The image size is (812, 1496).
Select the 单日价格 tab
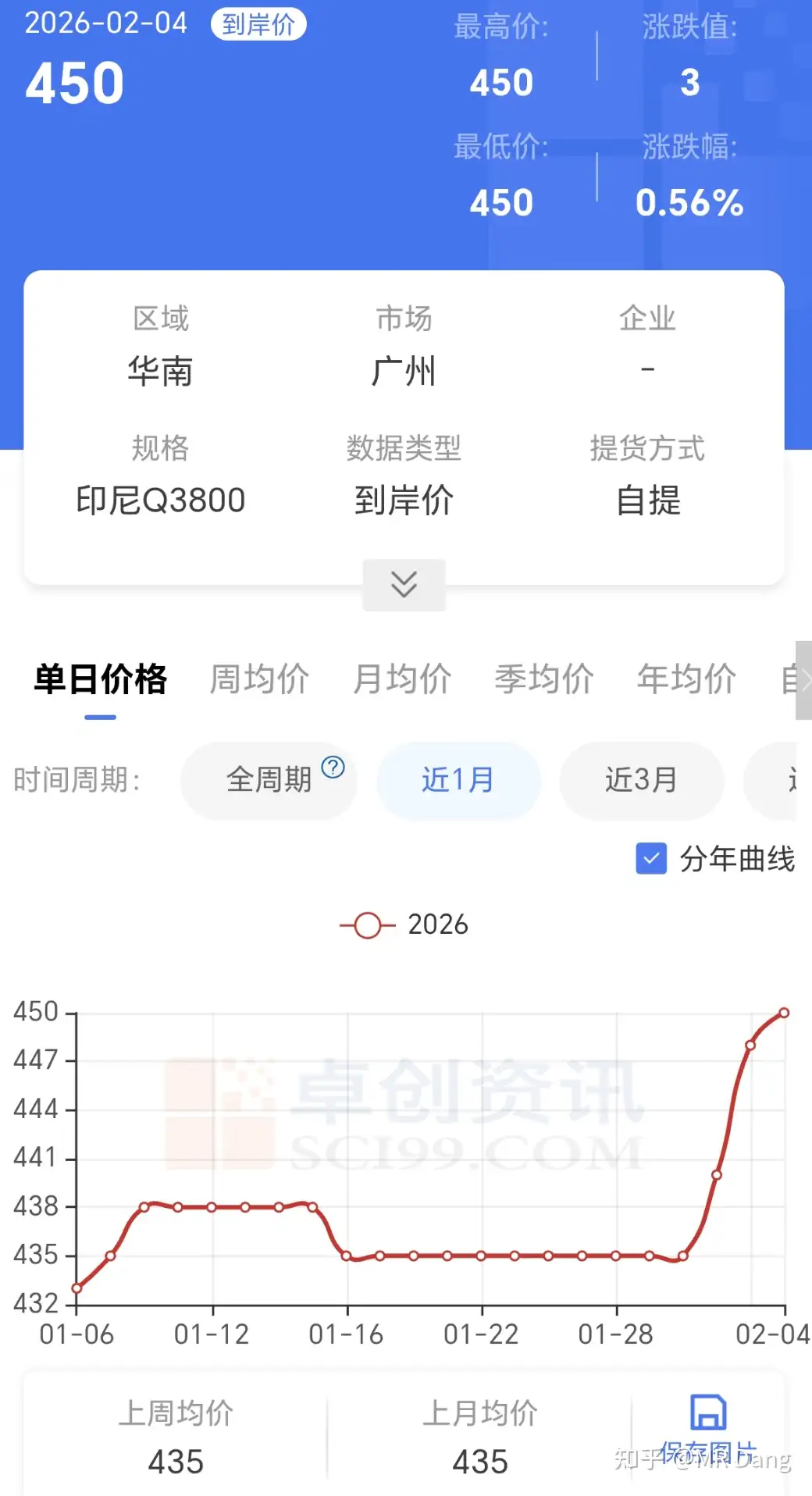point(101,680)
